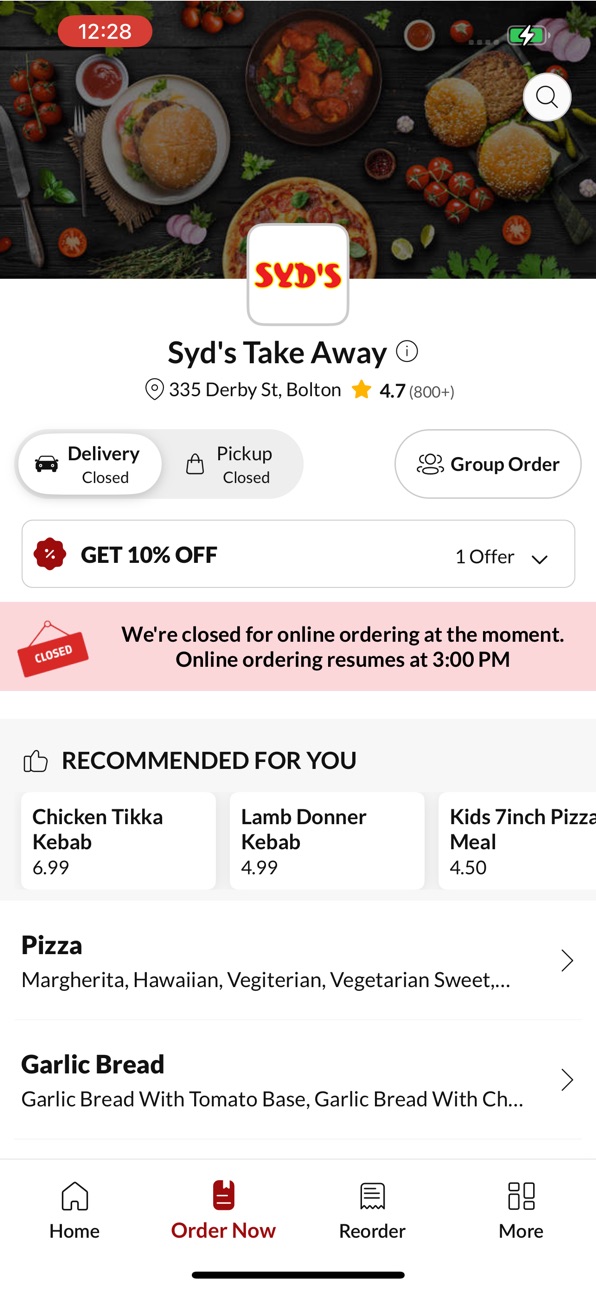Expand the GET 10% OFF offer
596x1290 pixels.
(298, 554)
